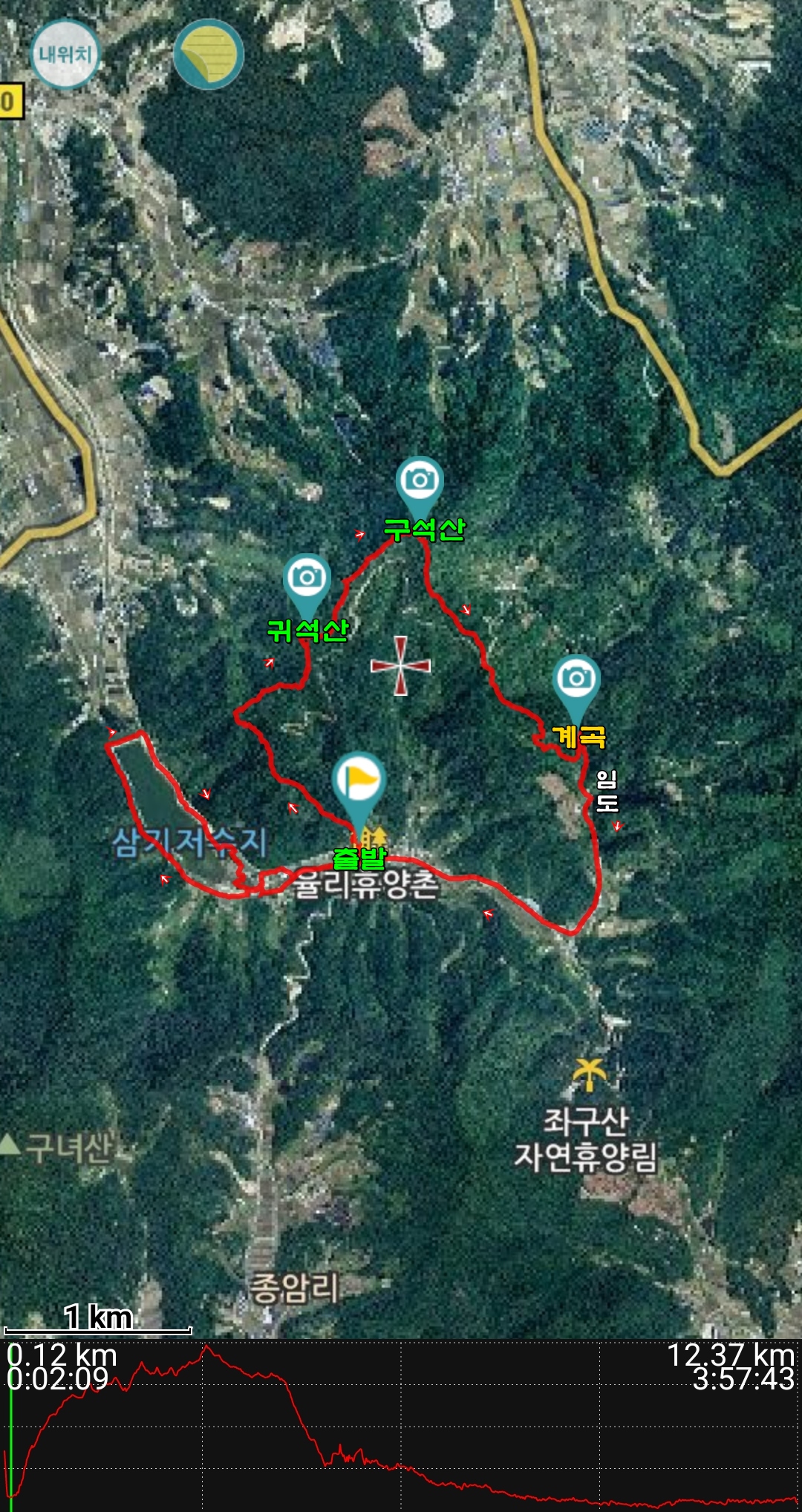Open the photo marker at 귀석산
Image resolution: width=802 pixels, height=1512 pixels.
pyautogui.click(x=307, y=577)
